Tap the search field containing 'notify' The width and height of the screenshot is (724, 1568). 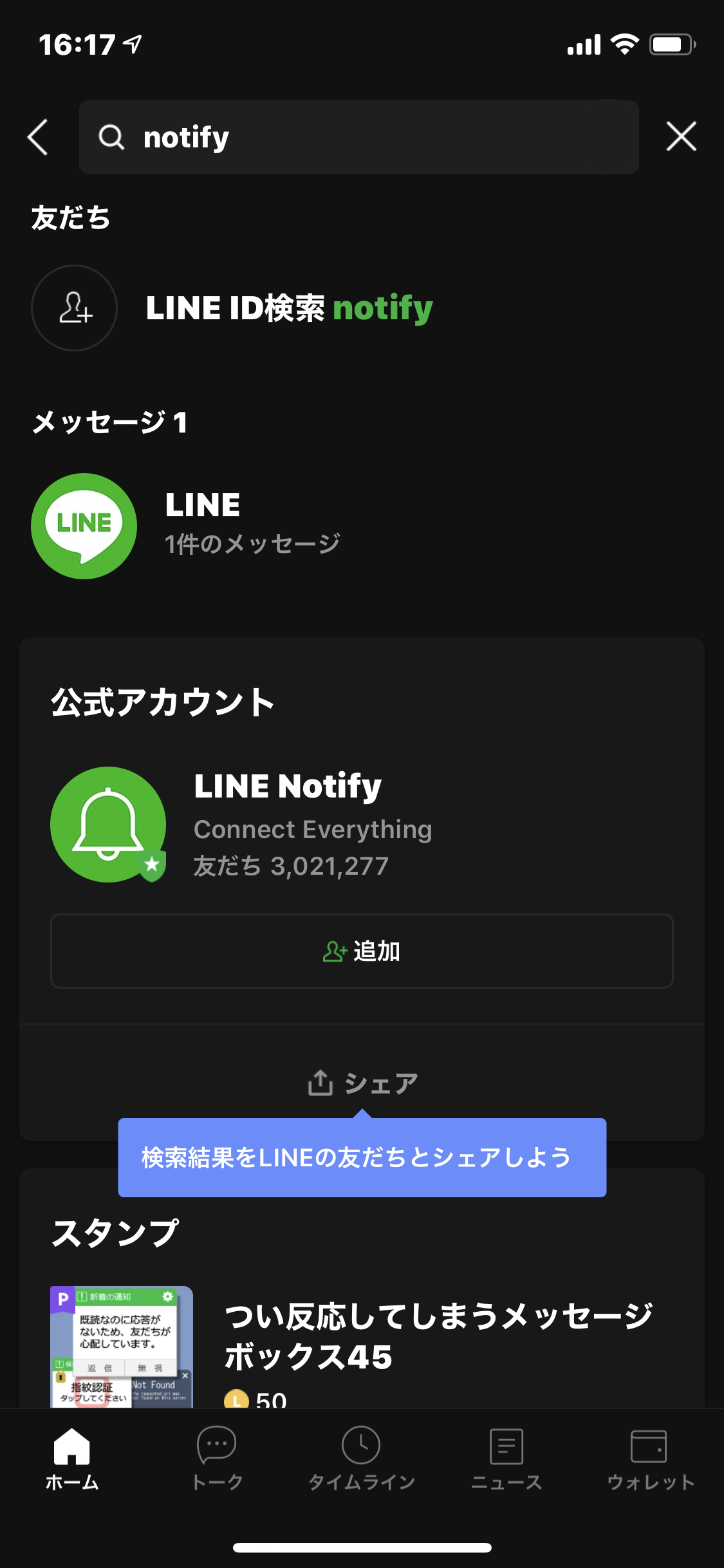(358, 137)
